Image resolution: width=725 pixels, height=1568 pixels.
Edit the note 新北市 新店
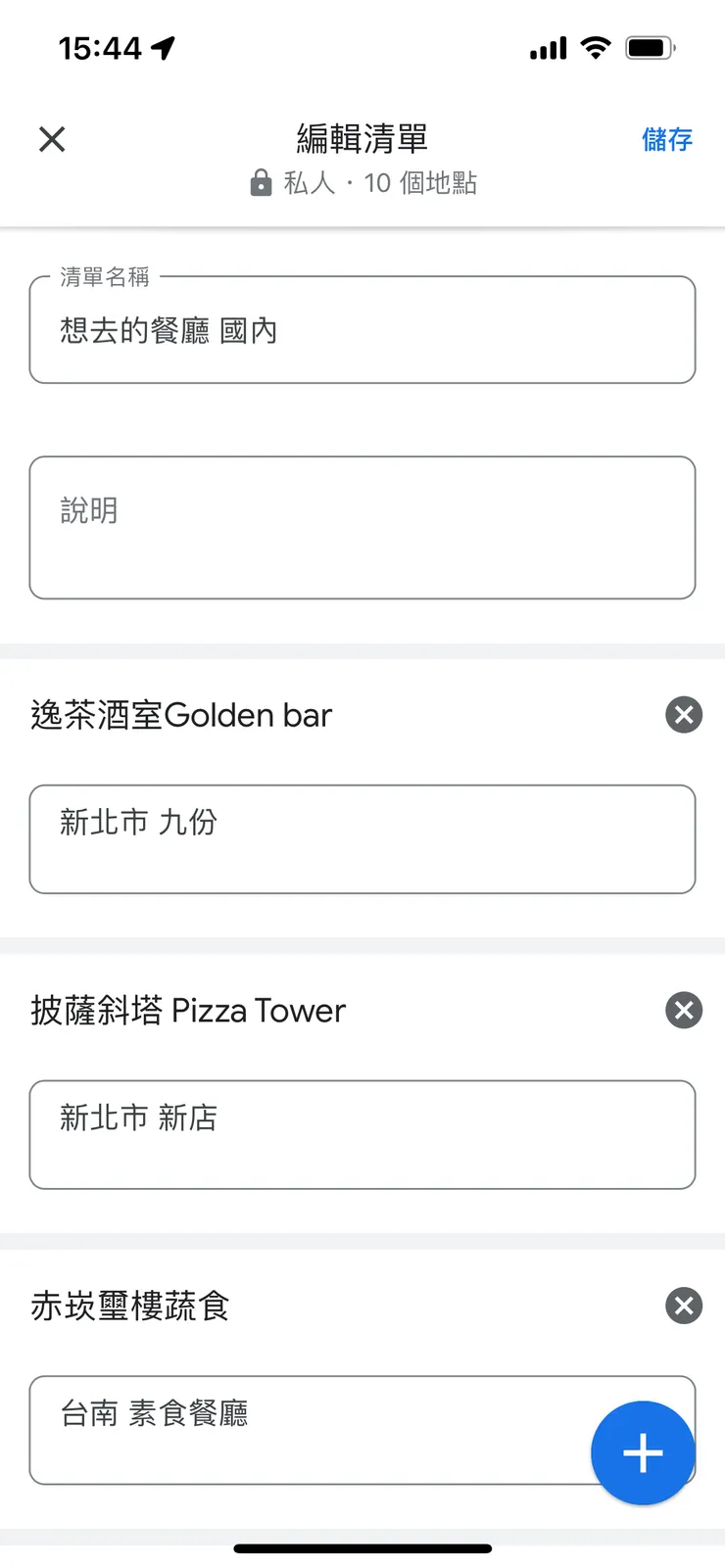click(362, 1134)
